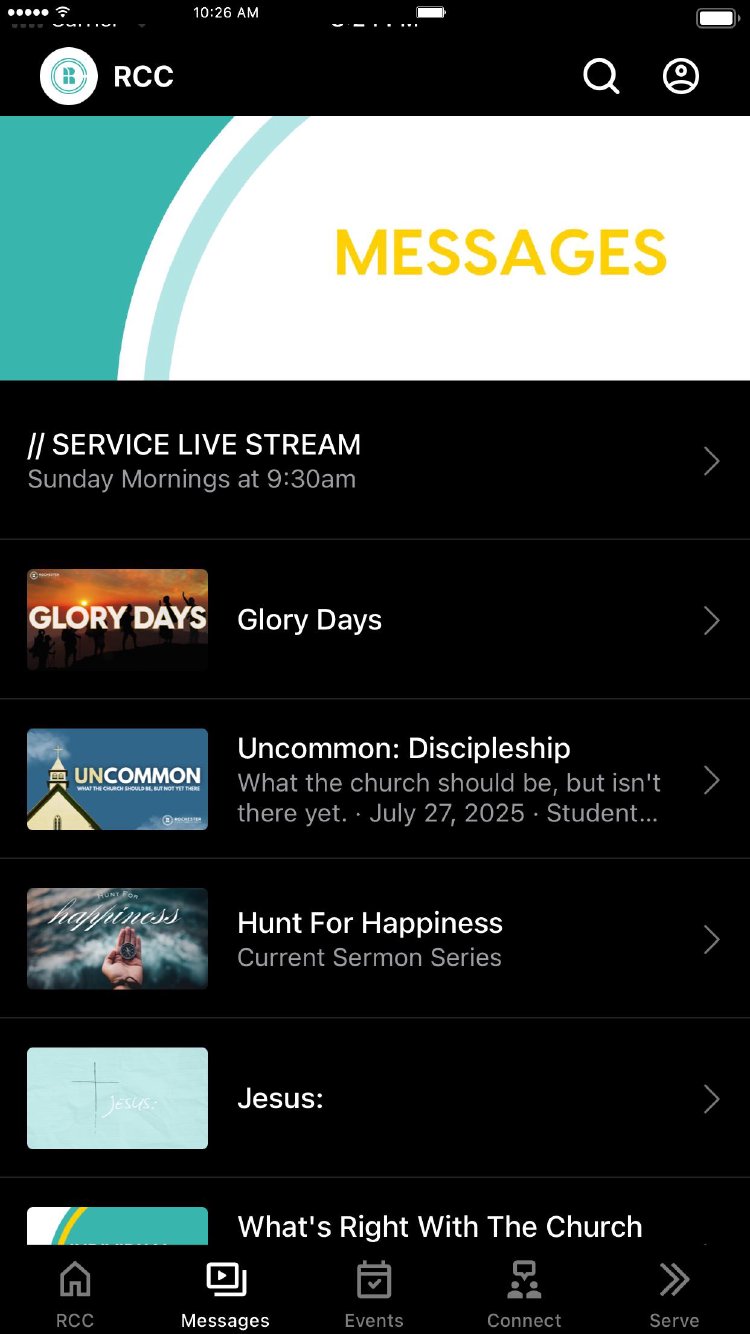Switch to the Serve tab
This screenshot has width=750, height=1334.
coord(674,1293)
